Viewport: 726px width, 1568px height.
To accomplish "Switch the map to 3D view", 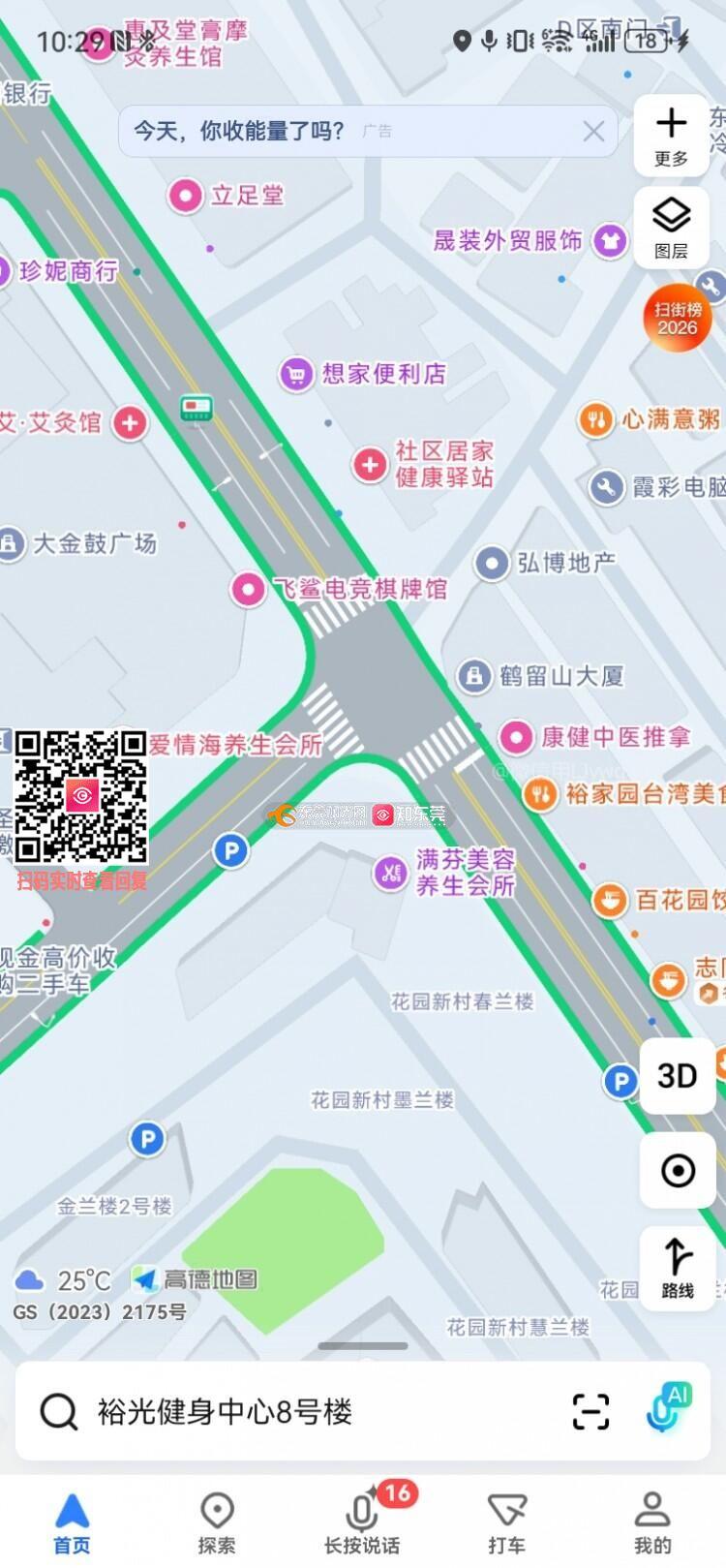I will point(677,1075).
